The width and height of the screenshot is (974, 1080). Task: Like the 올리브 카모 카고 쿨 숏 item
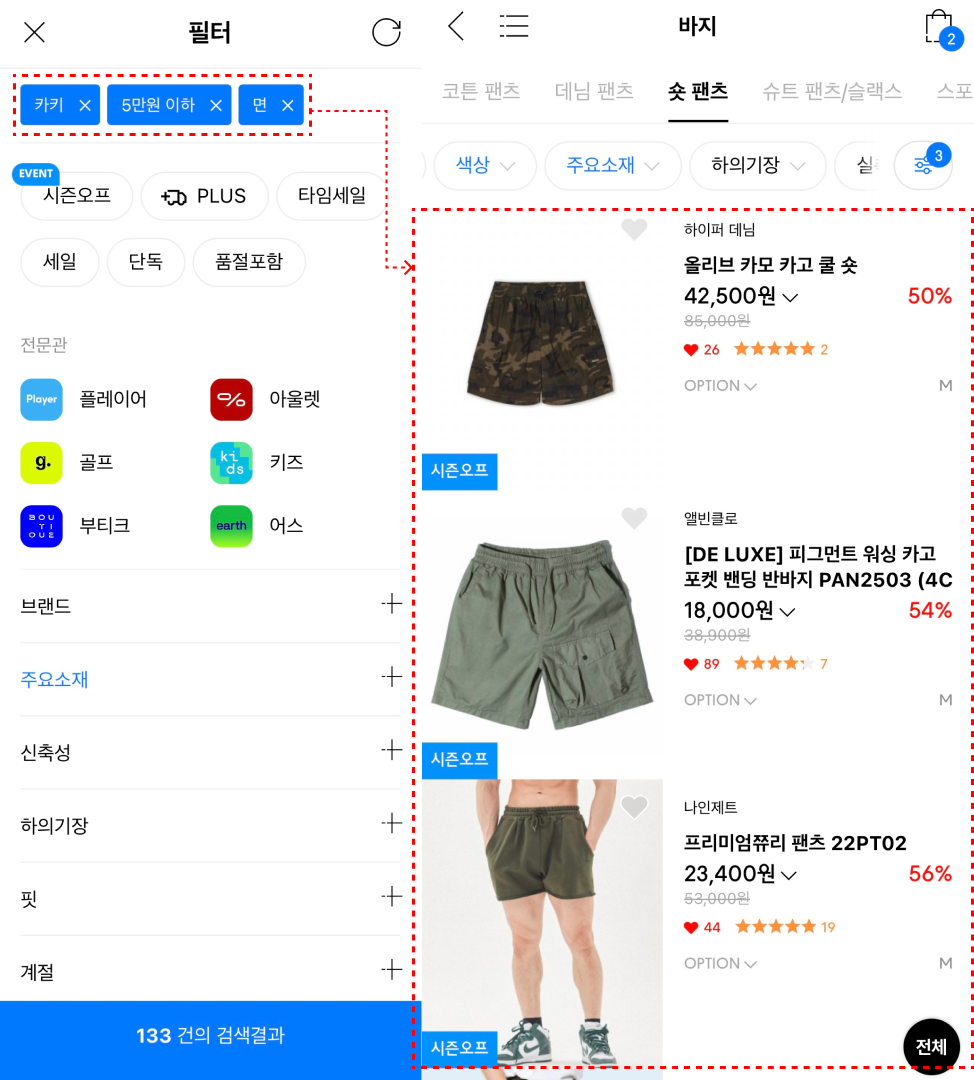coord(634,229)
